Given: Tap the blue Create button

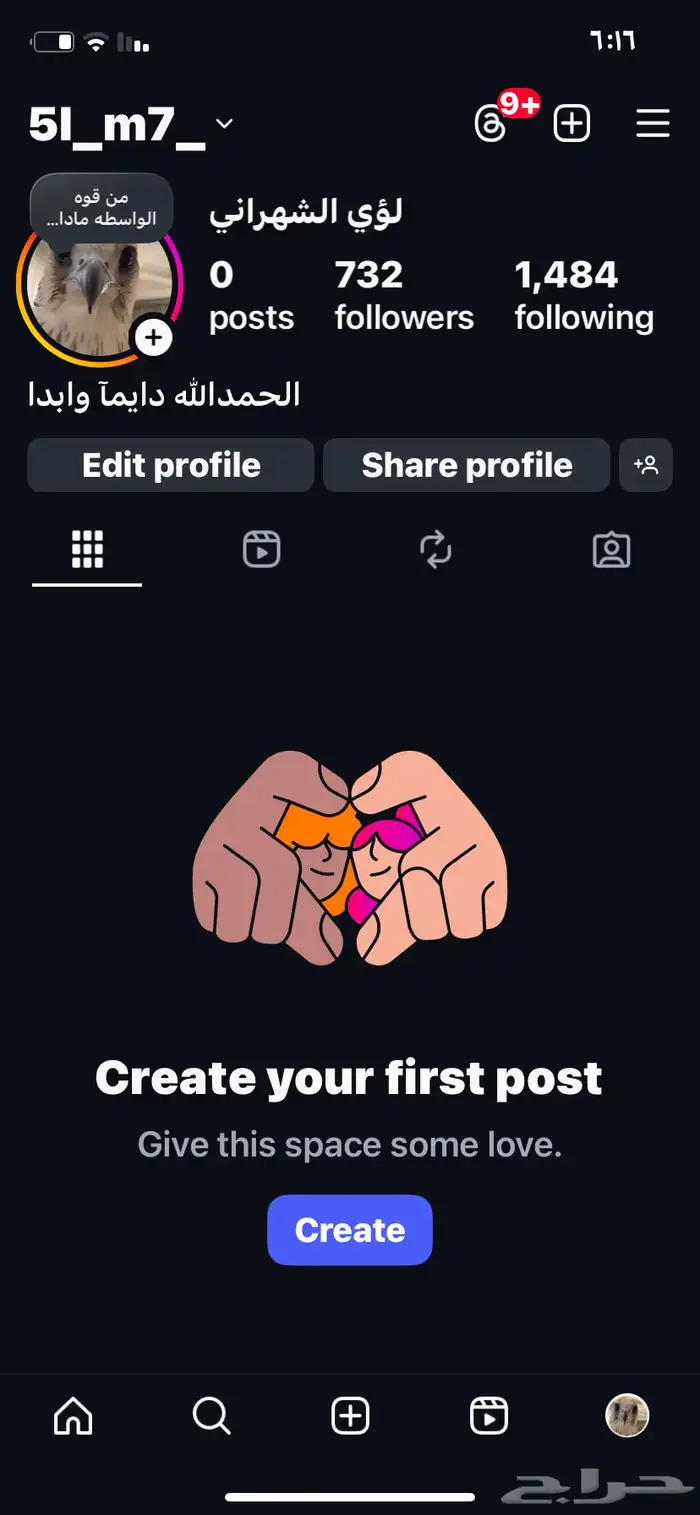Looking at the screenshot, I should coord(350,1230).
